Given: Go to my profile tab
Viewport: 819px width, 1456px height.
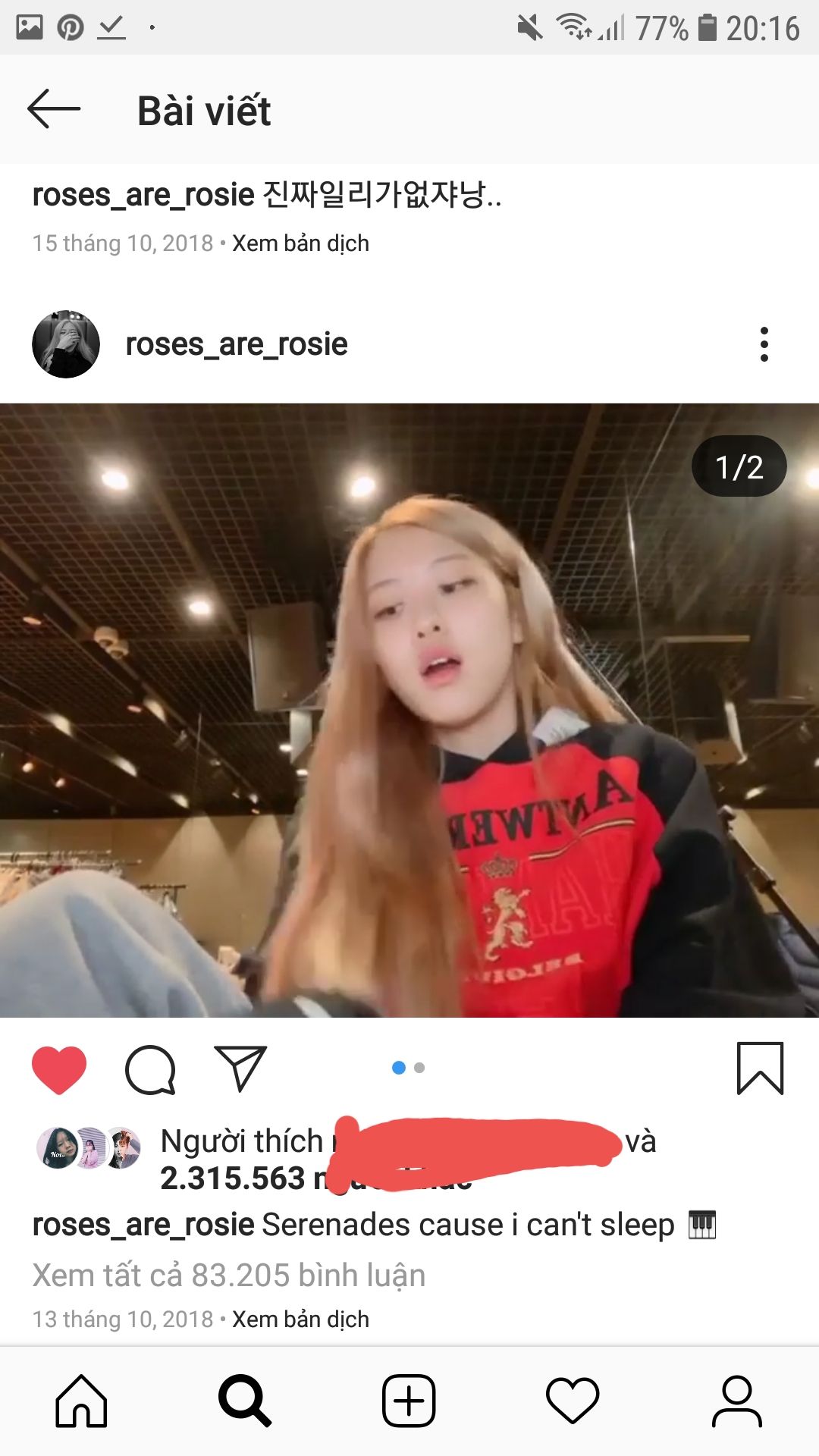Looking at the screenshot, I should tap(736, 1400).
